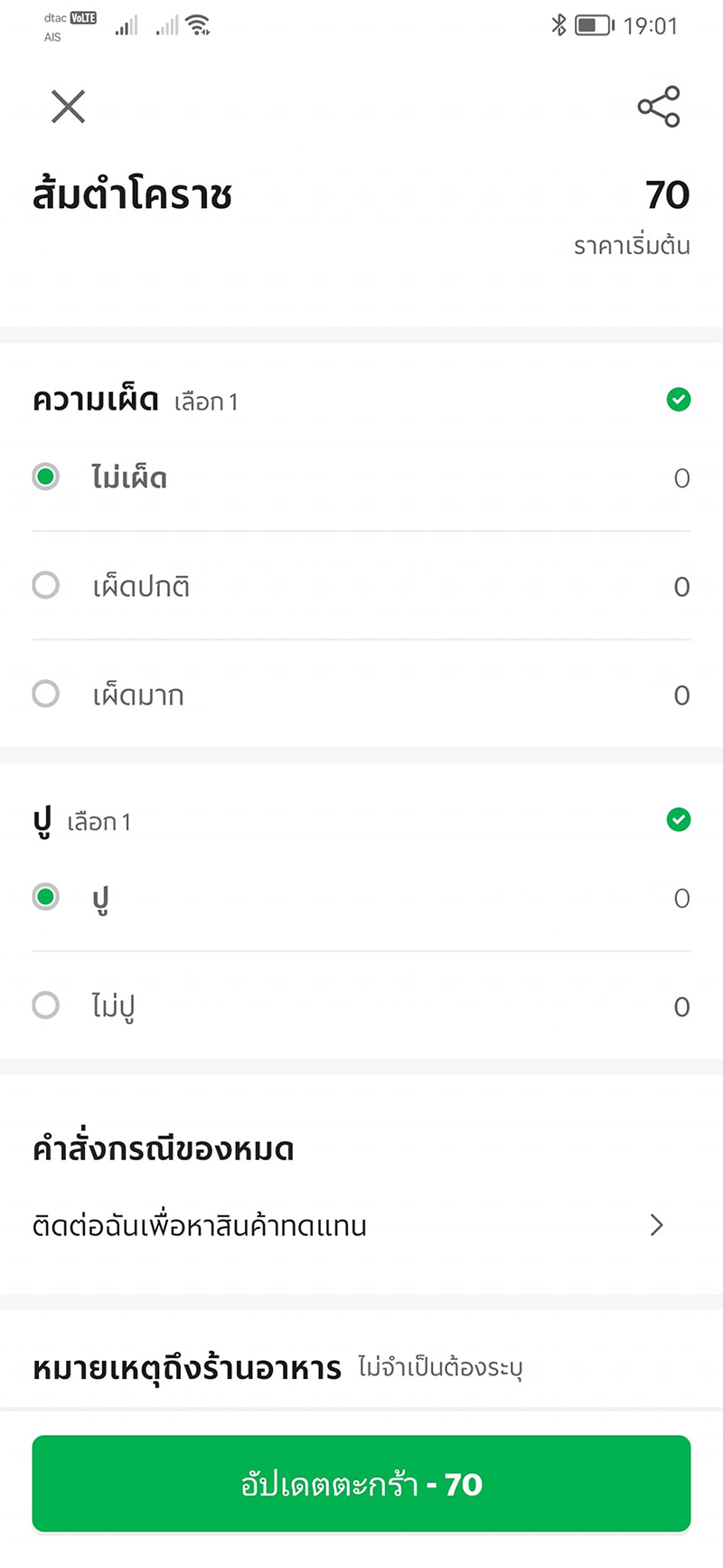Tap the green checkmark beside ความเผ็ด section
Viewport: 723px width, 1568px height.
(679, 399)
